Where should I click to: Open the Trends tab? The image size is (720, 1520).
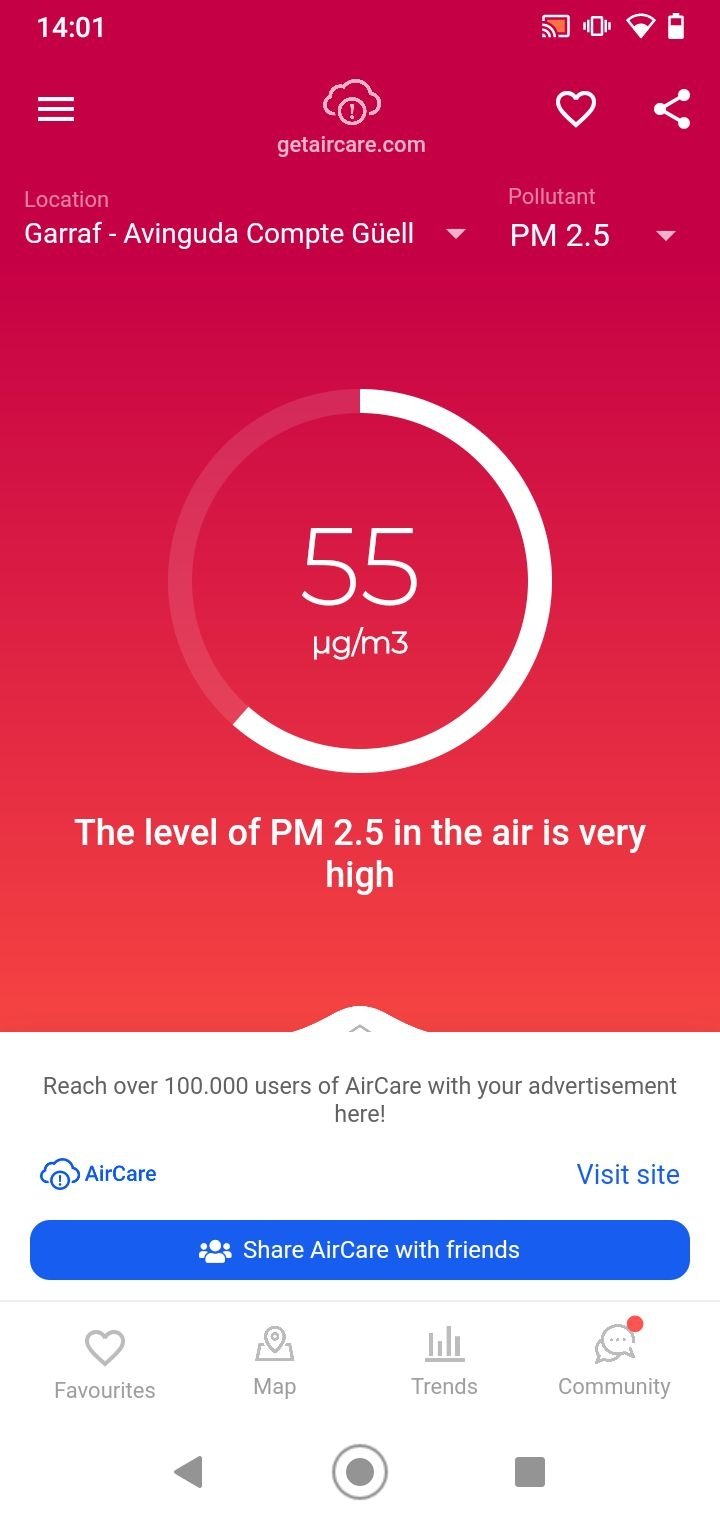[444, 1361]
